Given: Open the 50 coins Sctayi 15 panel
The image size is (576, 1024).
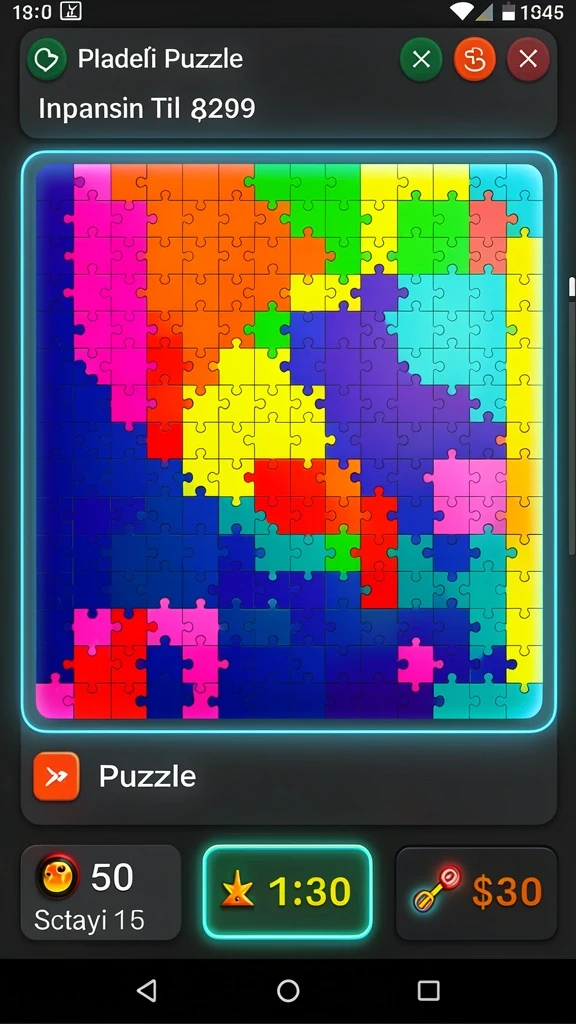Looking at the screenshot, I should coord(101,893).
